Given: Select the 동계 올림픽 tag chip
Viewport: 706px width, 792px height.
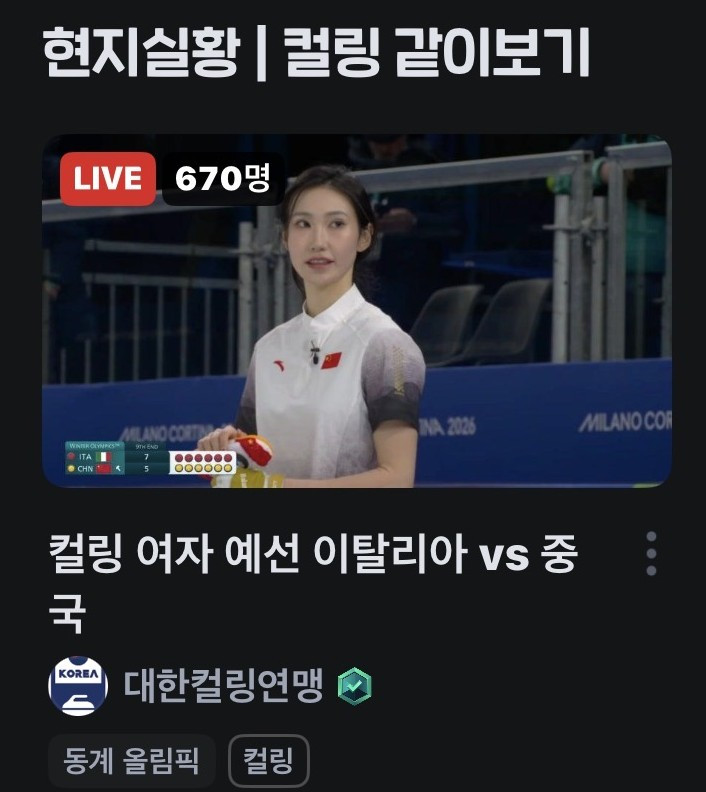Looking at the screenshot, I should coord(132,762).
